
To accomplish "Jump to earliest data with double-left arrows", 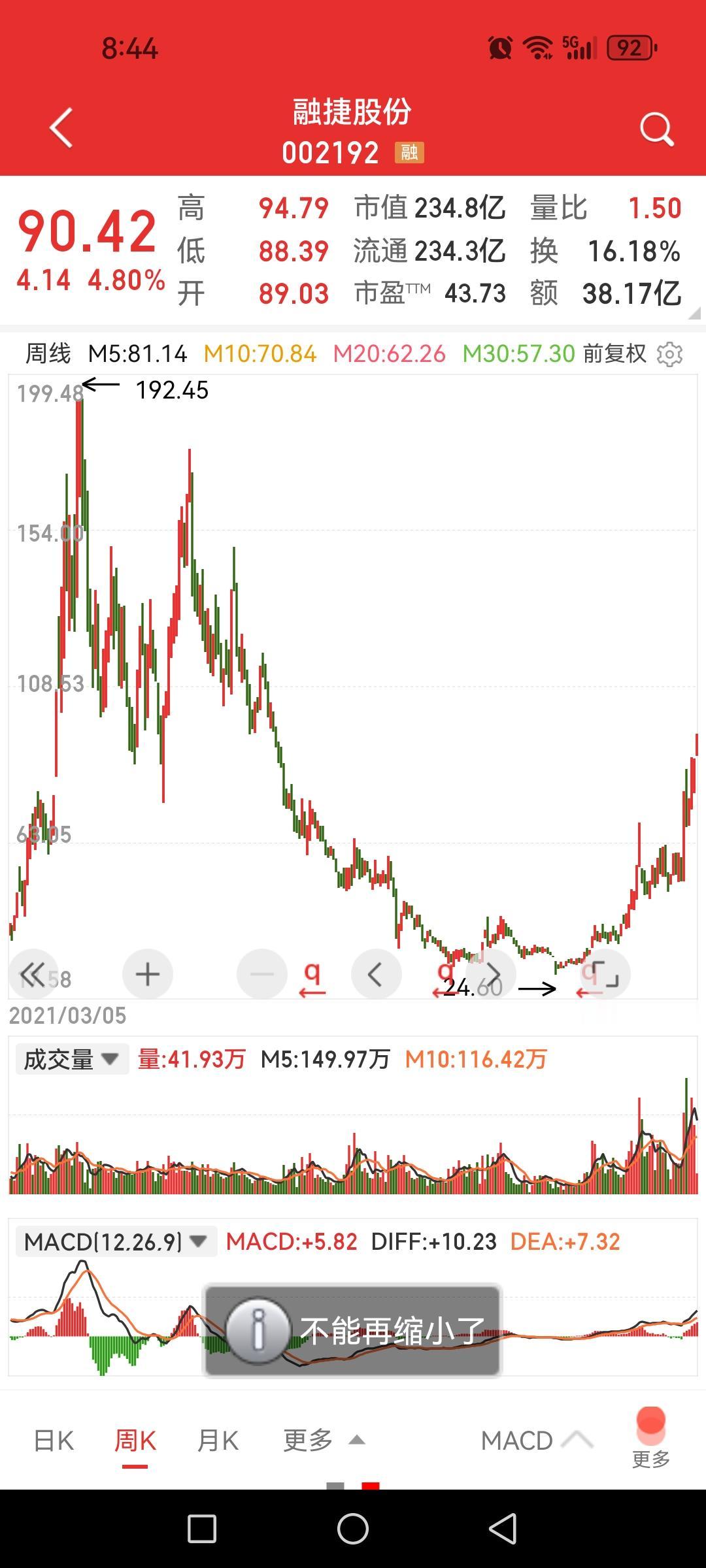I will [x=34, y=973].
